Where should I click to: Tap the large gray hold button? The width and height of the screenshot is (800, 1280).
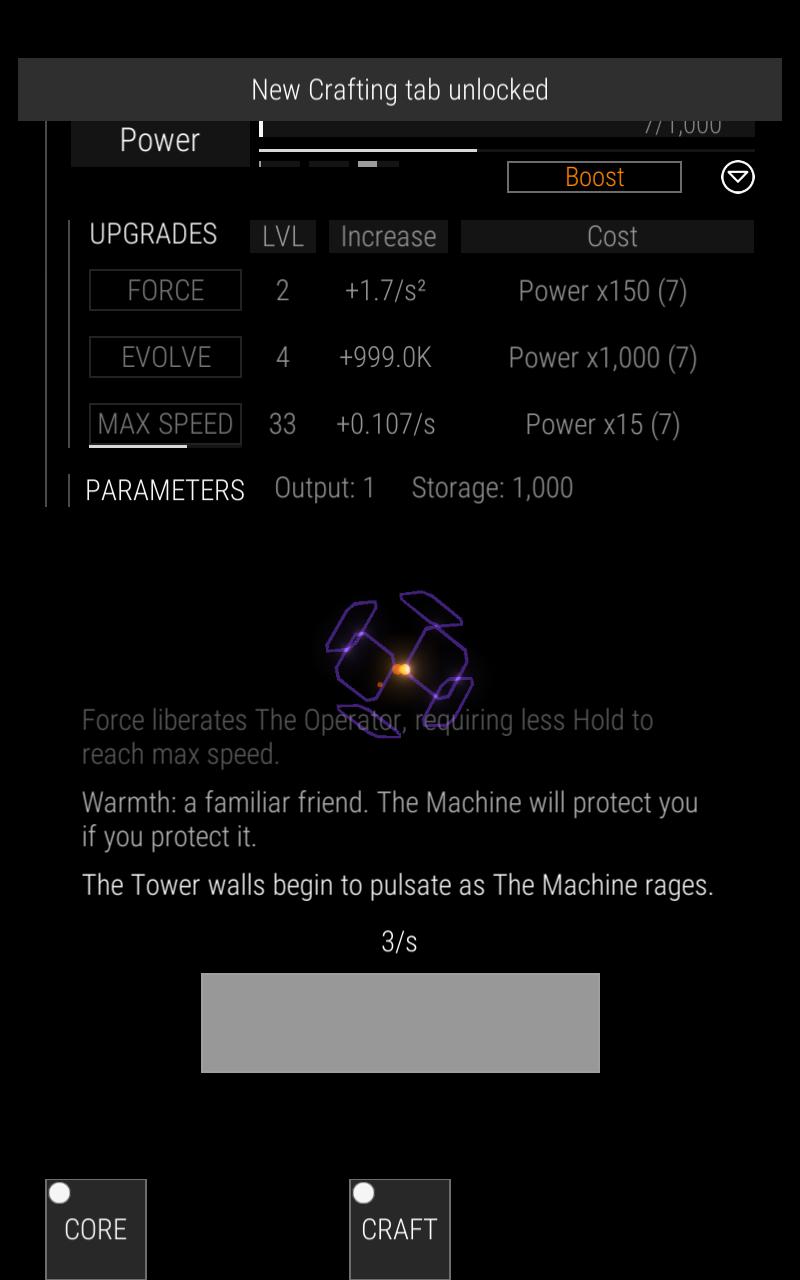point(400,1022)
